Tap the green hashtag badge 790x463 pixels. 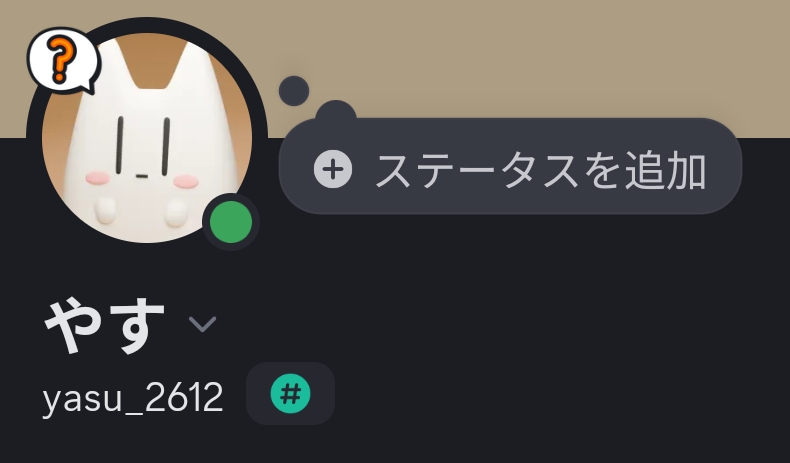(x=290, y=394)
